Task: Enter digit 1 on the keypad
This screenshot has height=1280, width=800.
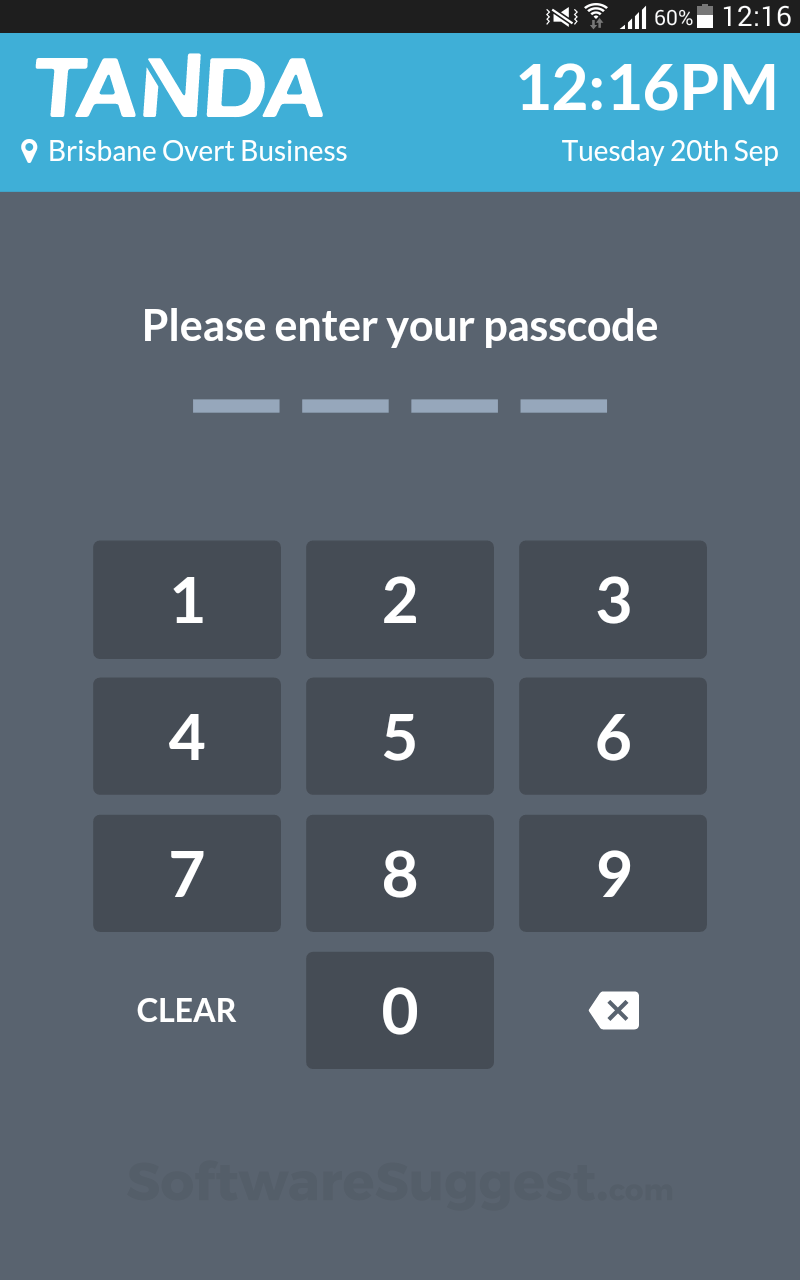Action: coord(187,600)
